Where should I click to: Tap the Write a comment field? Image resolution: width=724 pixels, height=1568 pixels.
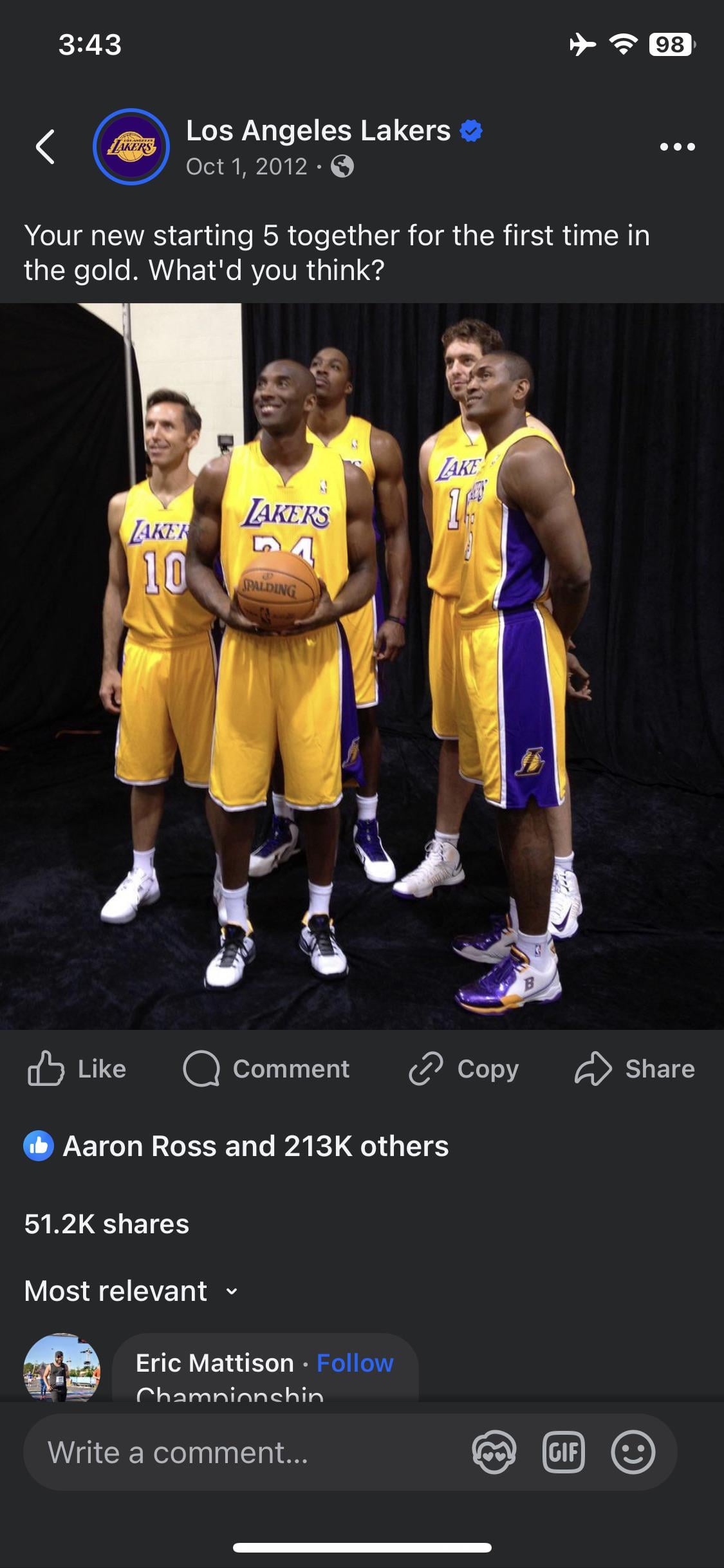[245, 1453]
